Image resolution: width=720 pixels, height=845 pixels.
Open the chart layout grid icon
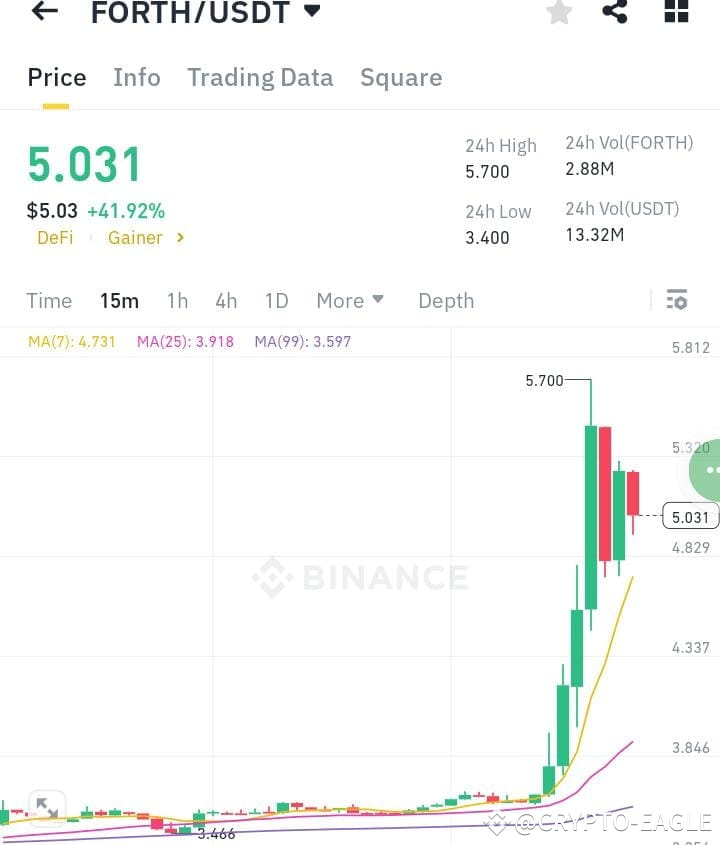click(x=675, y=13)
